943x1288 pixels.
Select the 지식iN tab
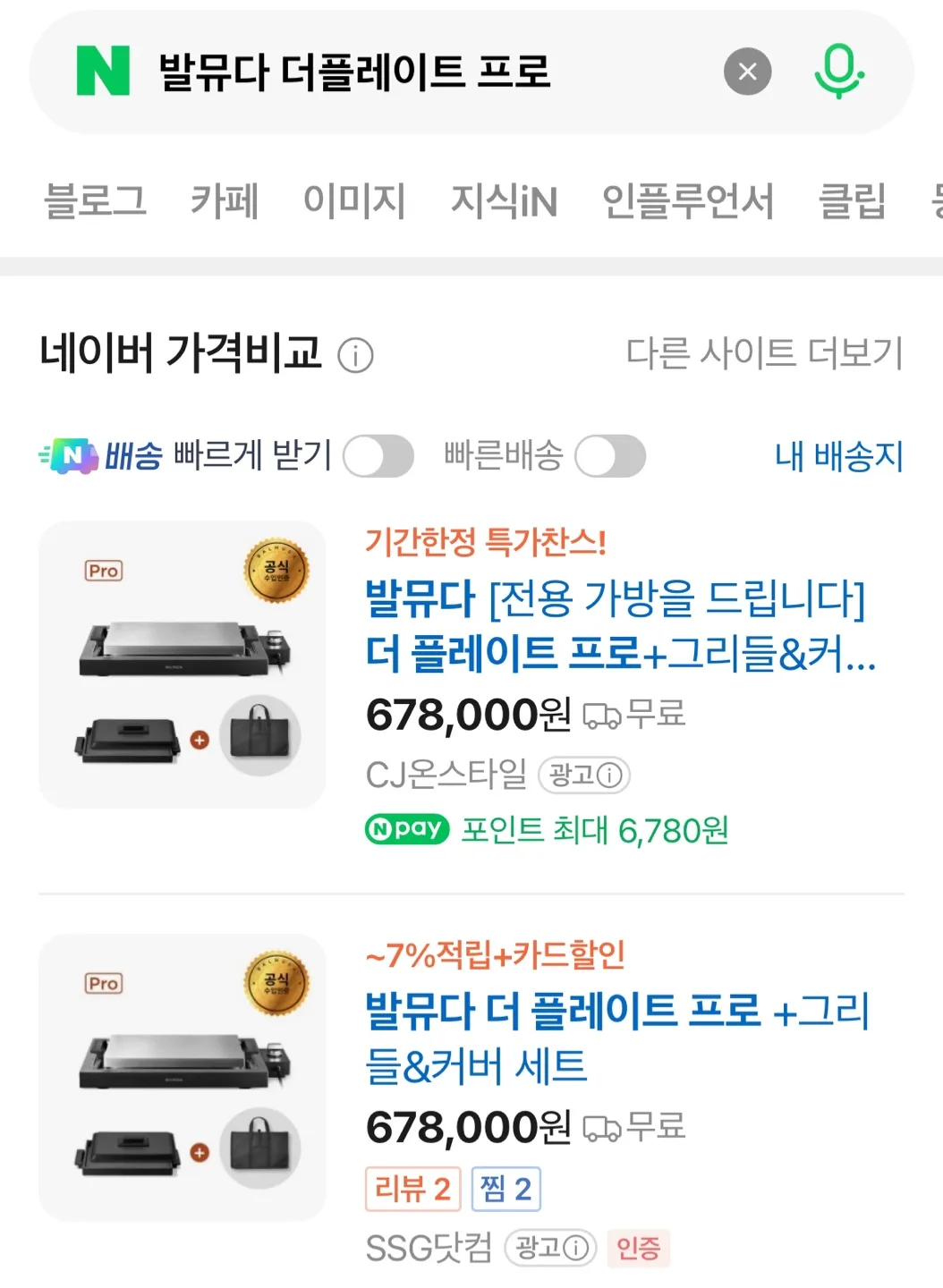[504, 200]
